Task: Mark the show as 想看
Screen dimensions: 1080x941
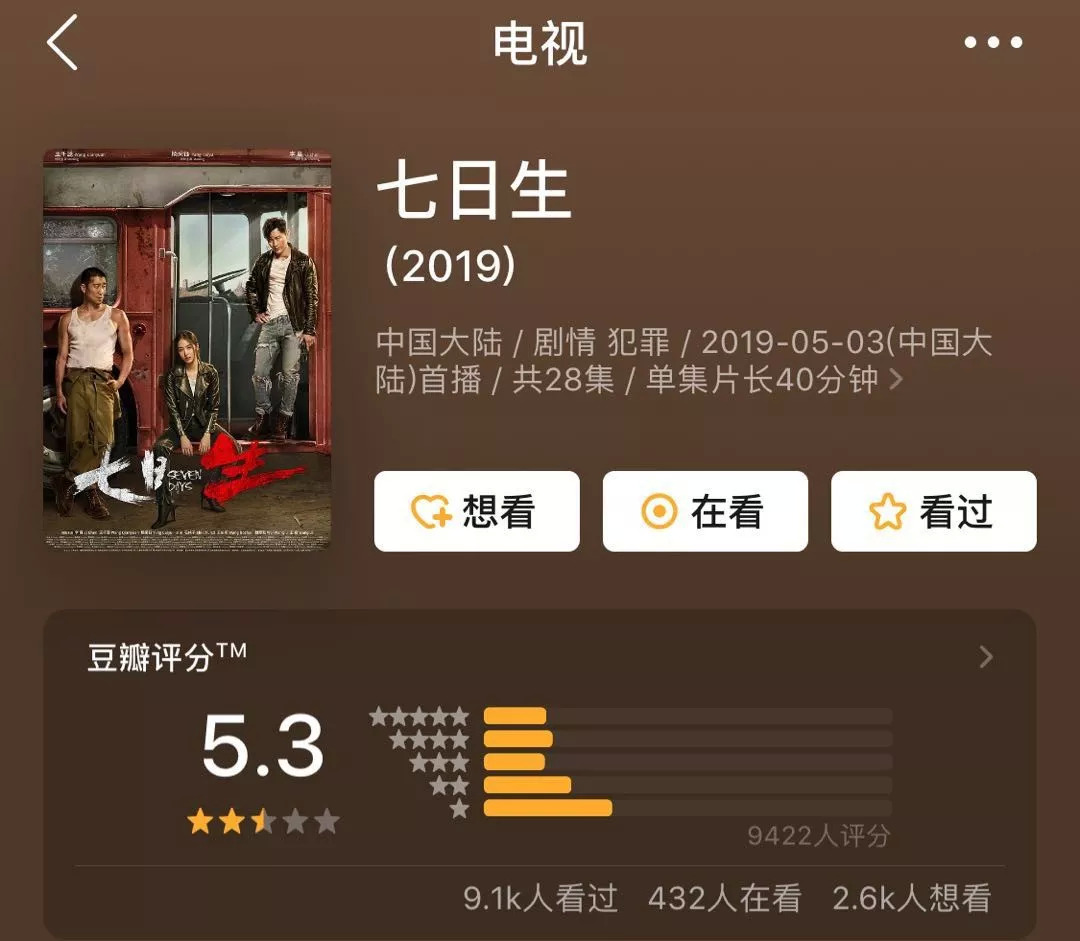Action: tap(476, 511)
